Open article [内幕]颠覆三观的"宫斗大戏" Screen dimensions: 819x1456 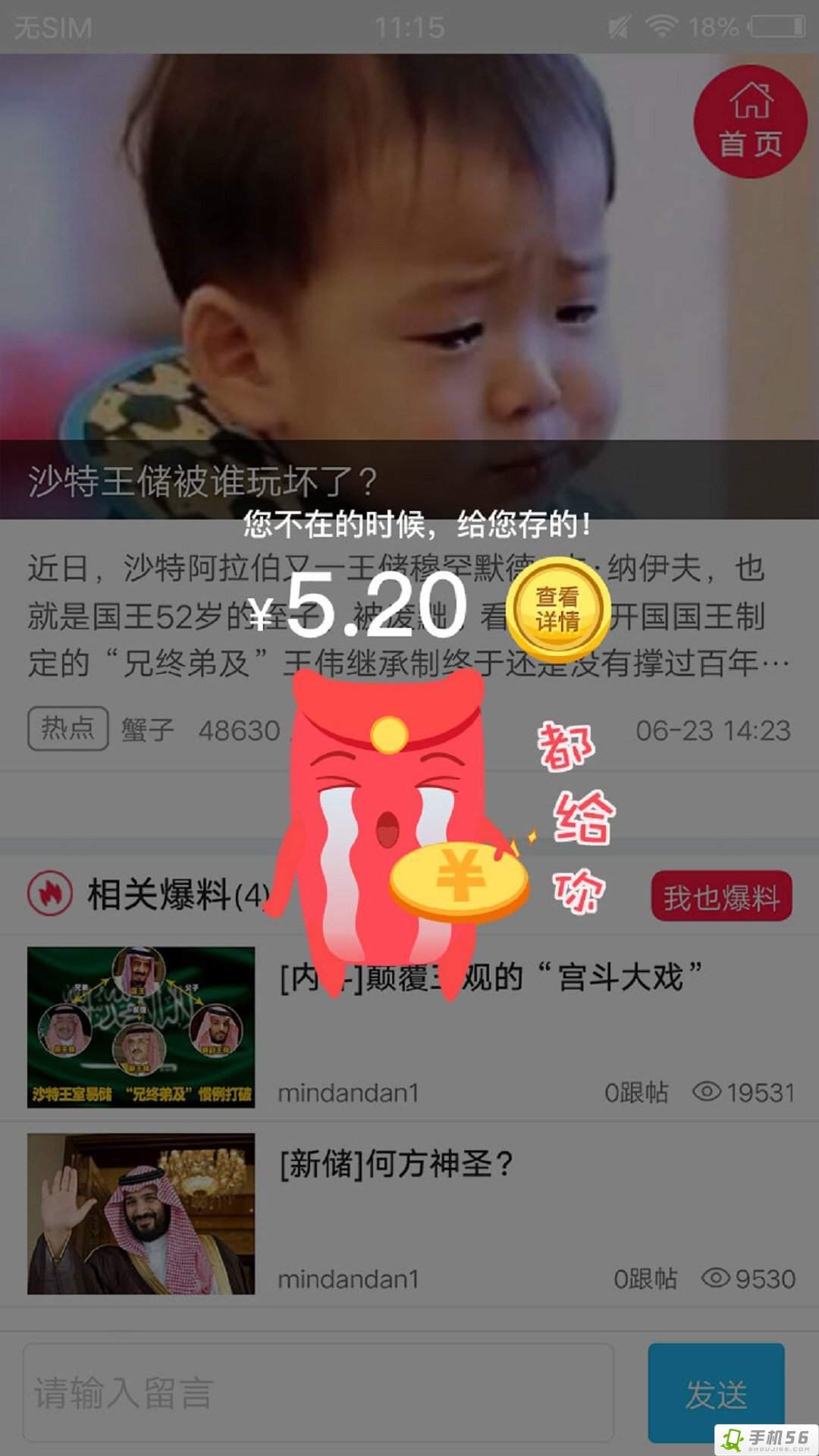click(x=491, y=978)
